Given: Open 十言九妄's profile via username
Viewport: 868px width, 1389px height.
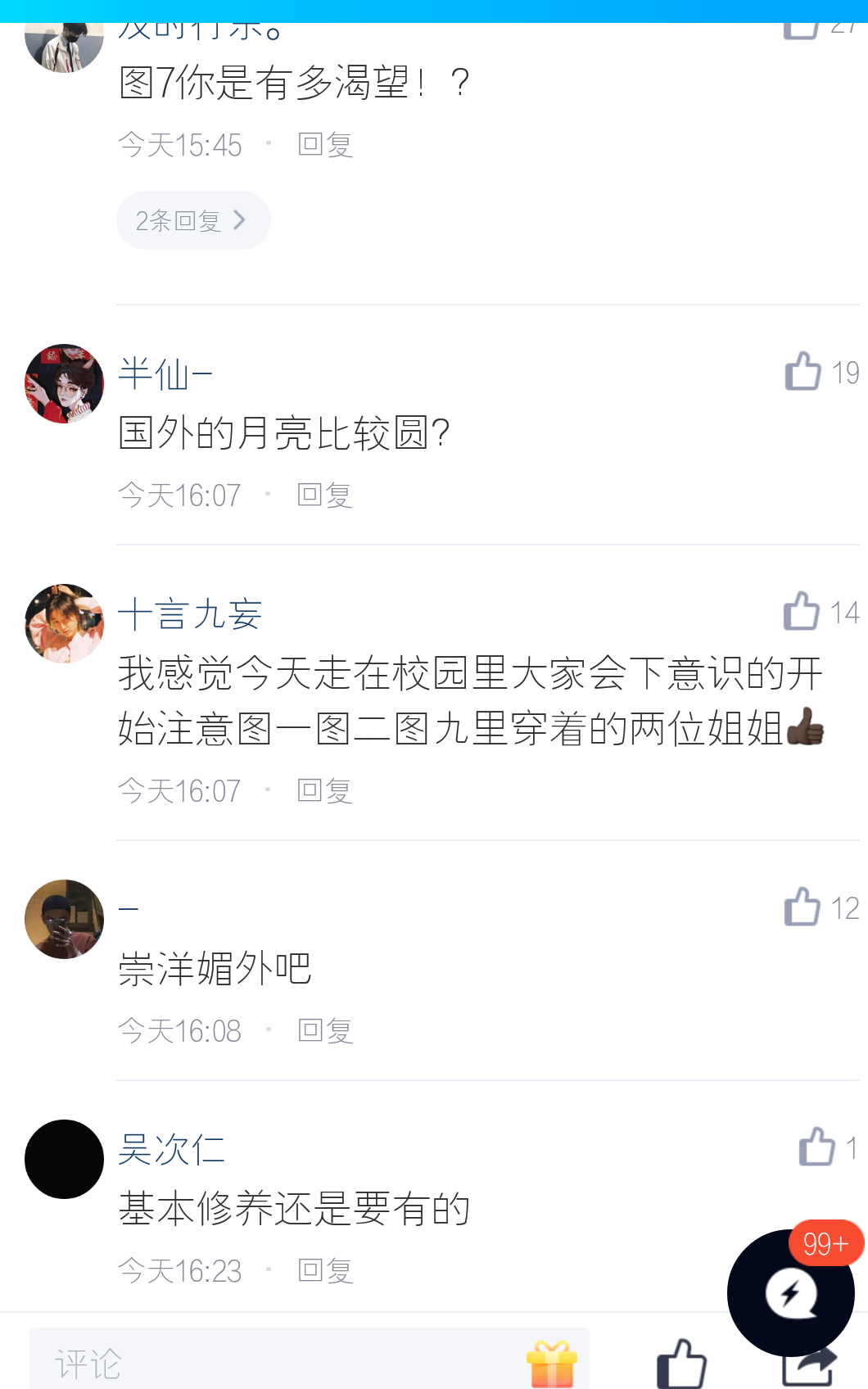Looking at the screenshot, I should [x=190, y=614].
